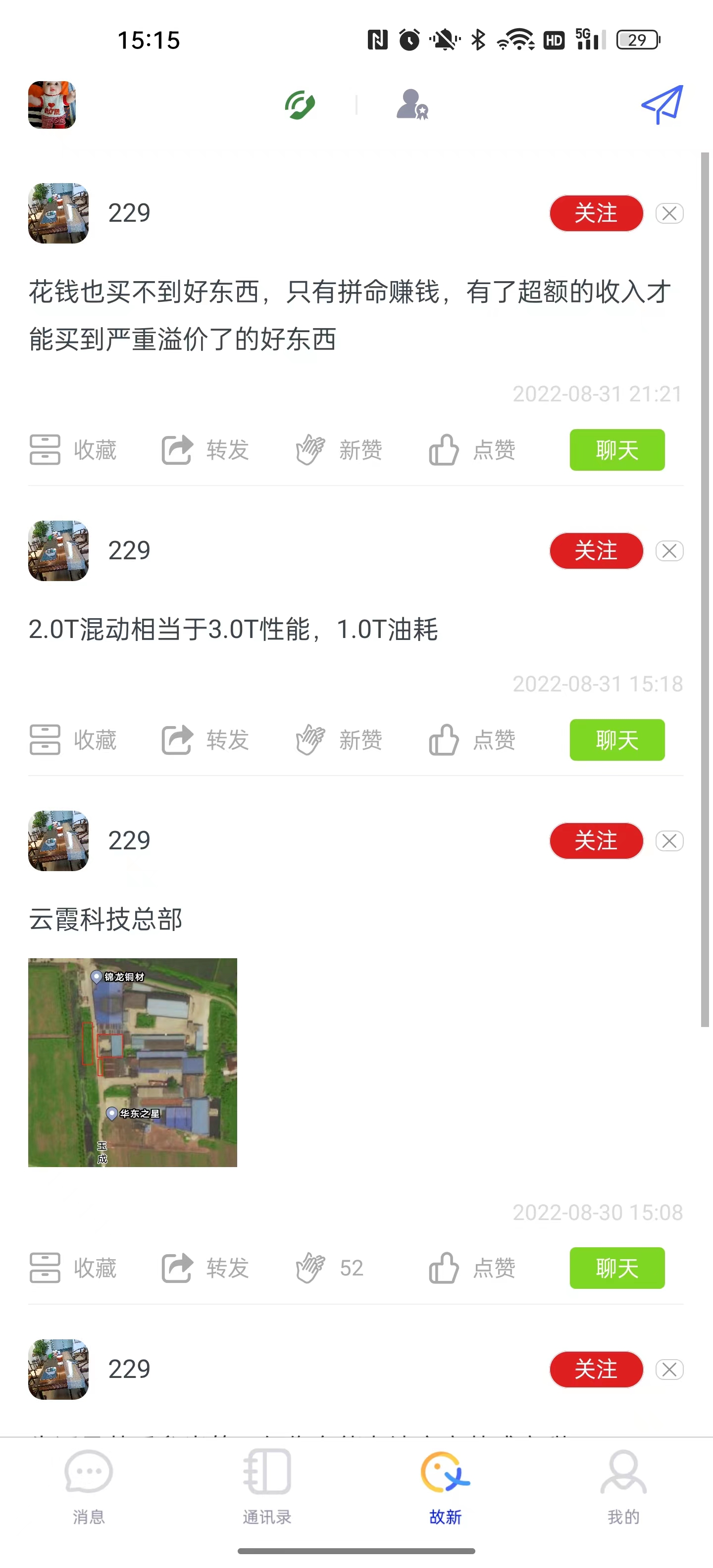Like the 花钱也买不到好东西 post with 点赞

click(472, 450)
